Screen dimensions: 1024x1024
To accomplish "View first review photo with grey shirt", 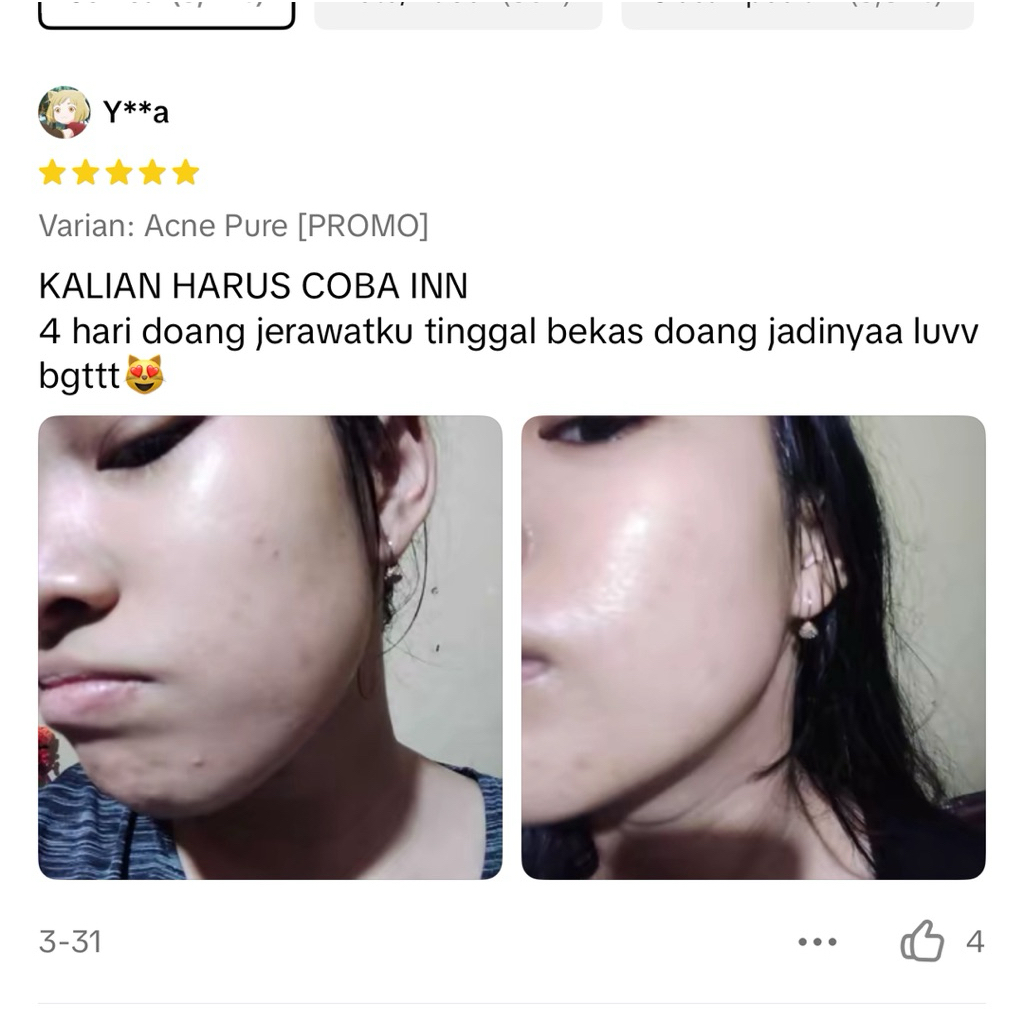I will tap(270, 647).
